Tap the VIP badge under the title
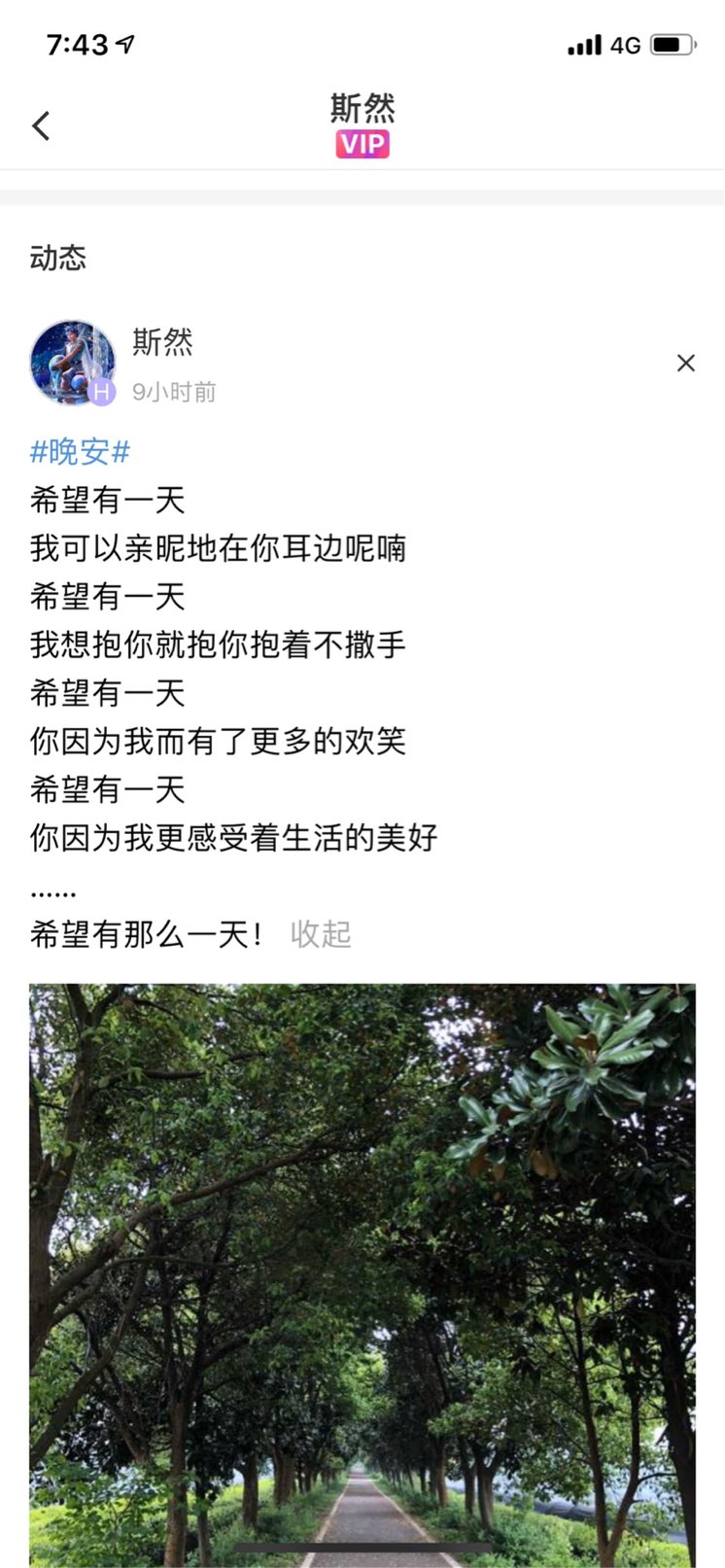The width and height of the screenshot is (725, 1568). (x=362, y=144)
